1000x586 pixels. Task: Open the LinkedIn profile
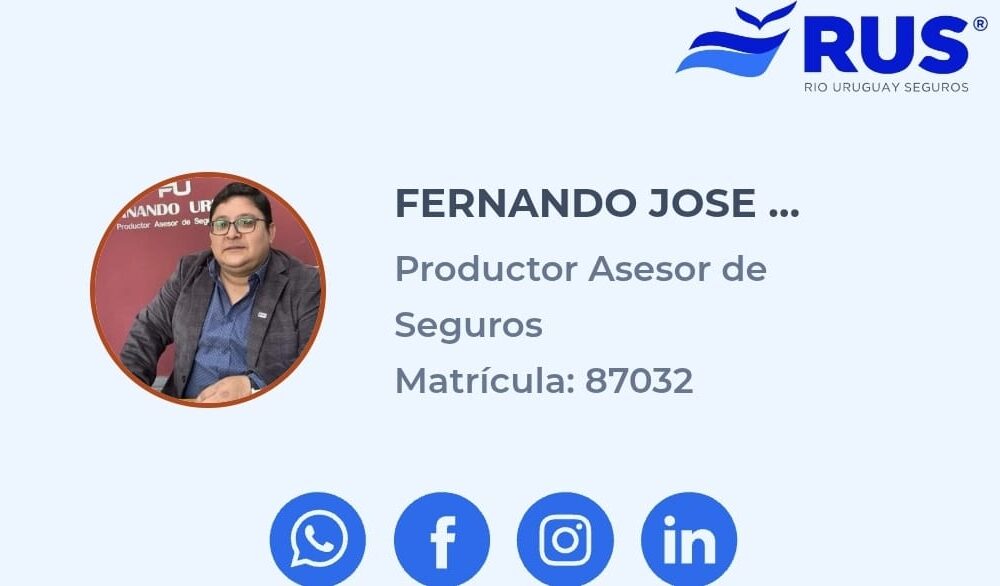click(689, 540)
